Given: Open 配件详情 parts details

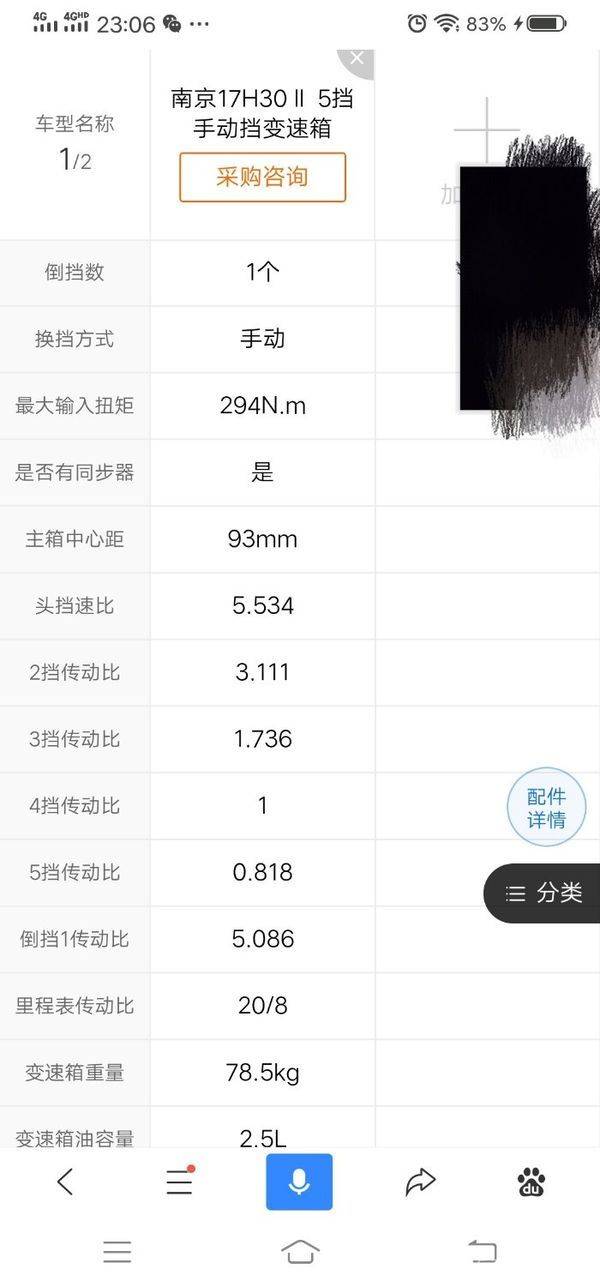Looking at the screenshot, I should [x=546, y=808].
